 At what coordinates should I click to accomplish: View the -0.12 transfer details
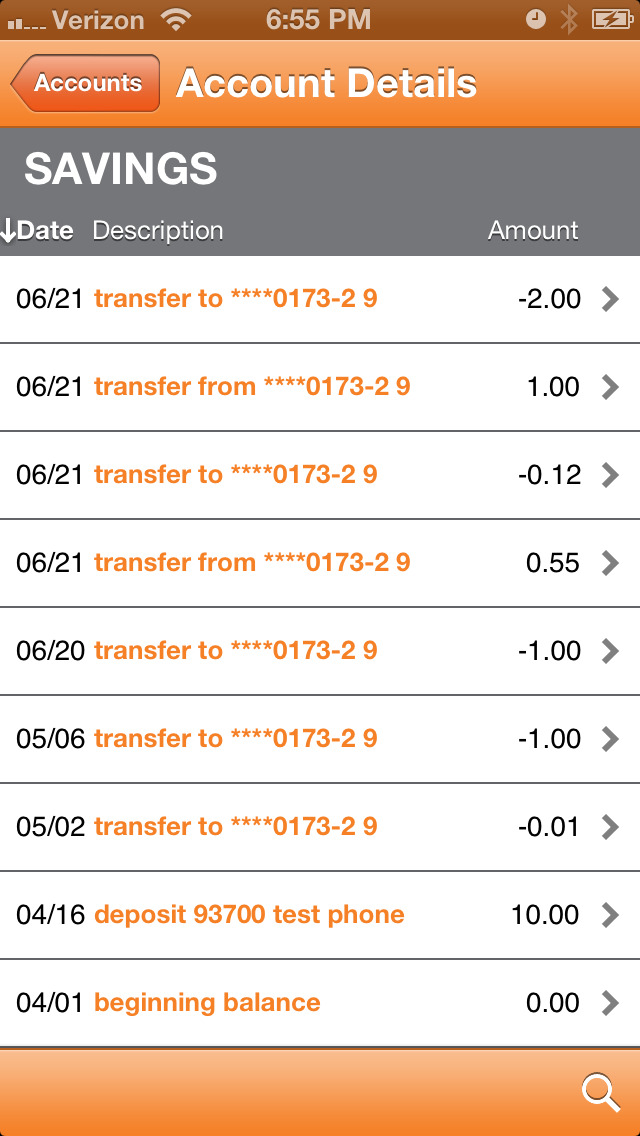(320, 475)
